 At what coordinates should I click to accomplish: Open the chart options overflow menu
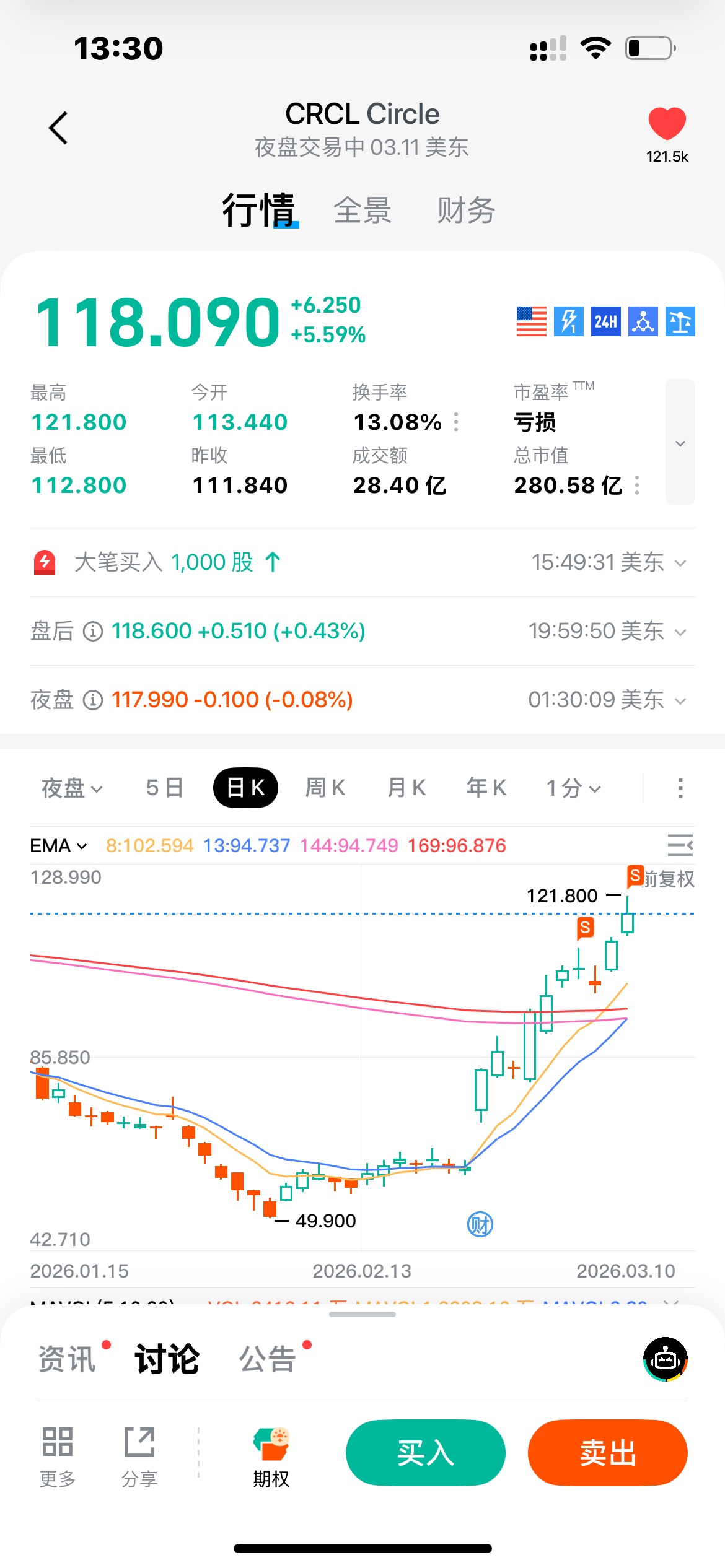pos(680,788)
